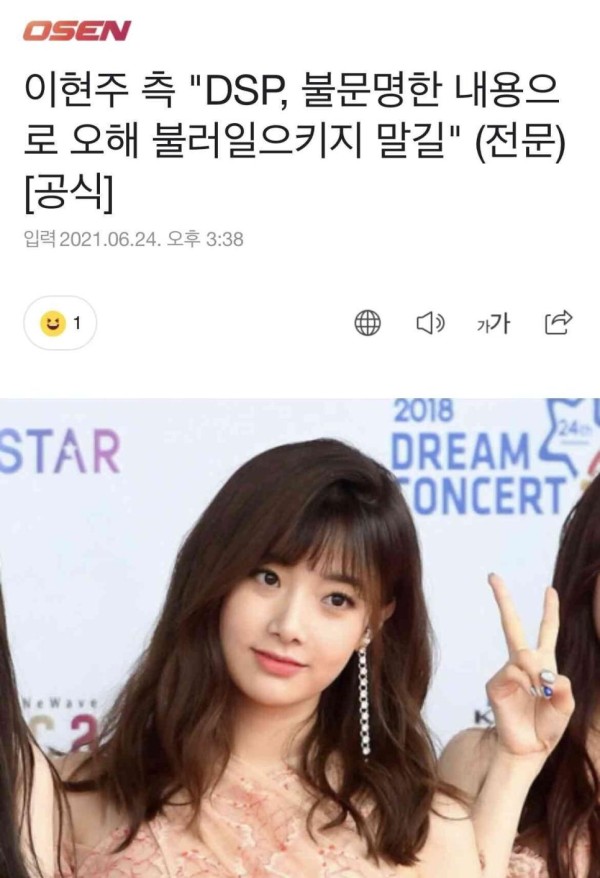
Task: Change the font size with the 가가 icon
Action: (491, 323)
